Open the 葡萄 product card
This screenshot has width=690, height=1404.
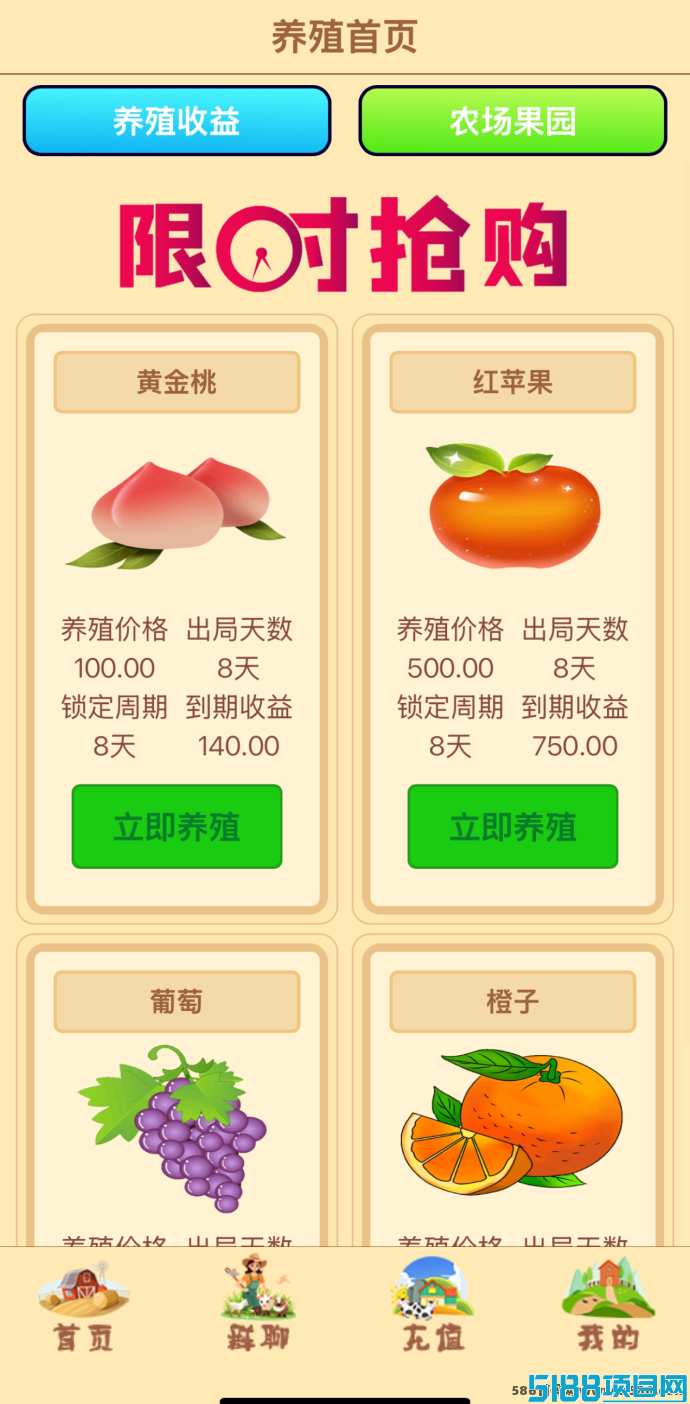pos(177,1090)
